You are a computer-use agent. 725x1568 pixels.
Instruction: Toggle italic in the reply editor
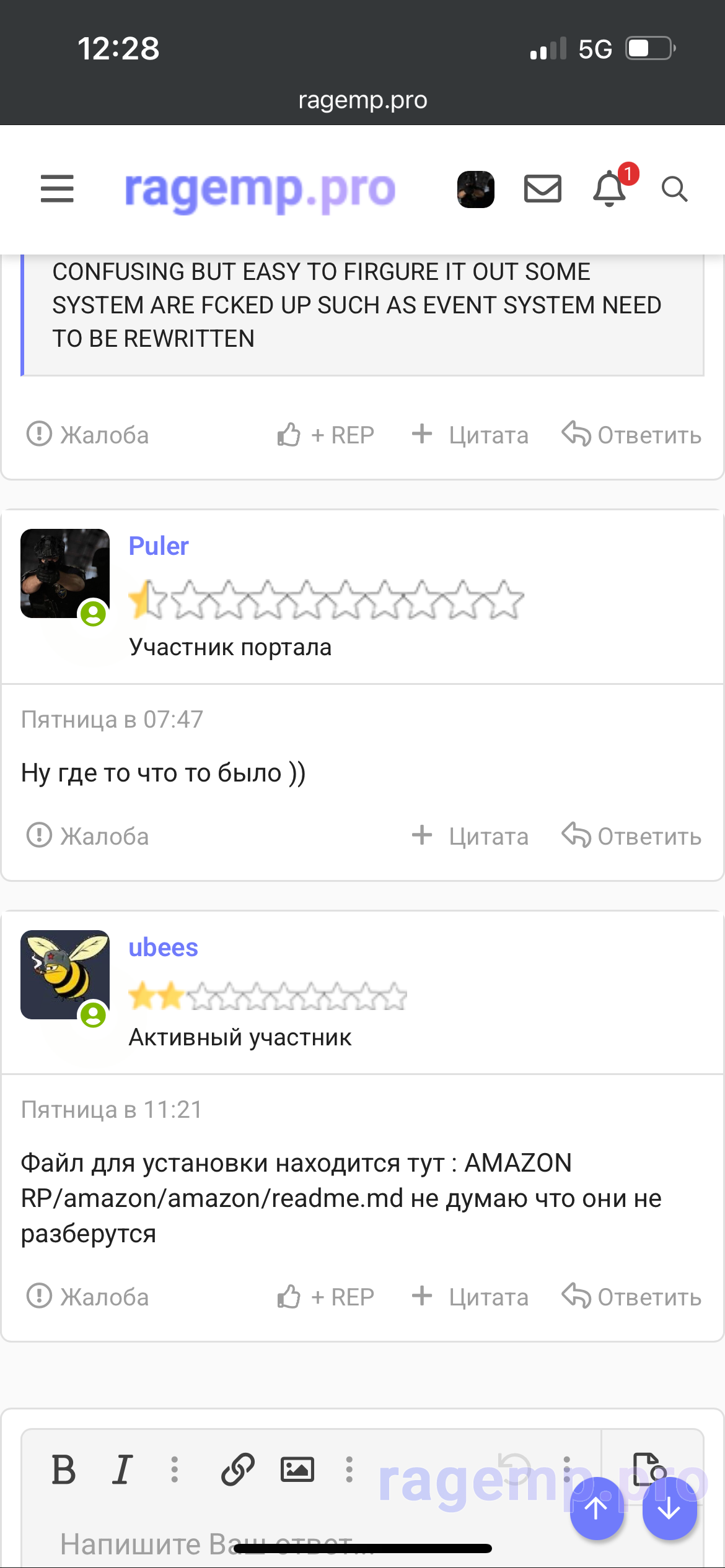(x=123, y=1470)
